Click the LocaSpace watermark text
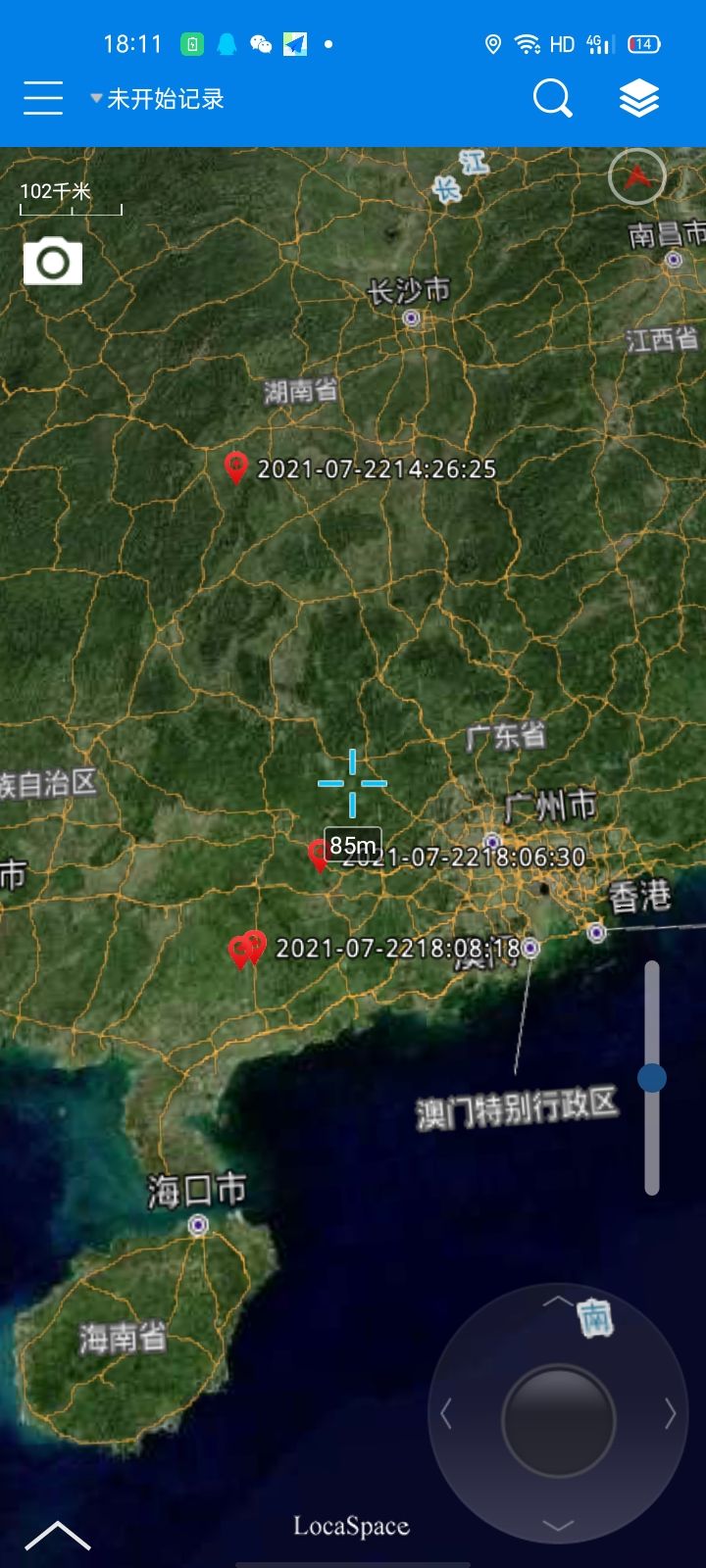Image resolution: width=706 pixels, height=1568 pixels. (351, 1526)
